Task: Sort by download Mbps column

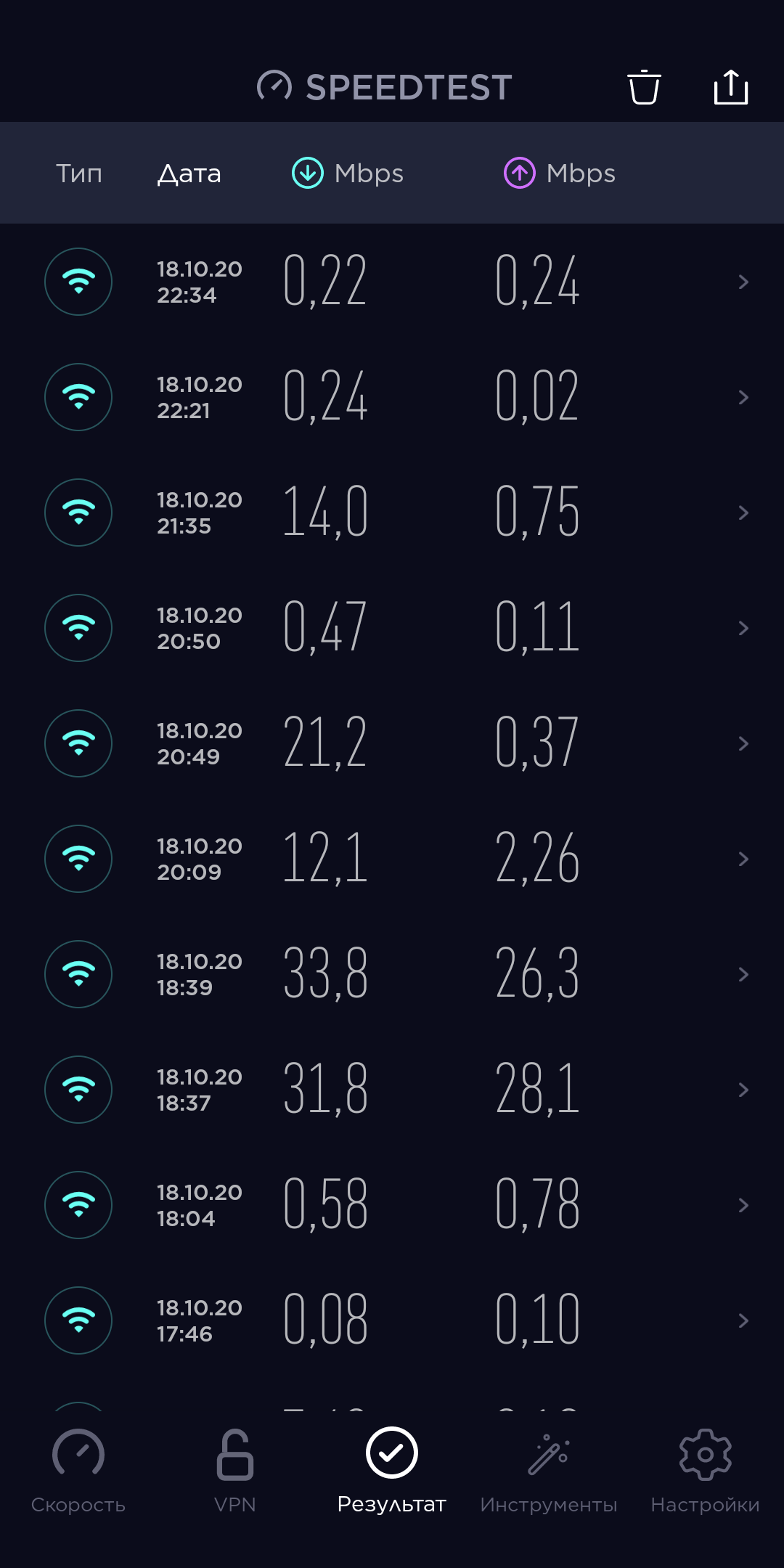Action: [x=348, y=173]
